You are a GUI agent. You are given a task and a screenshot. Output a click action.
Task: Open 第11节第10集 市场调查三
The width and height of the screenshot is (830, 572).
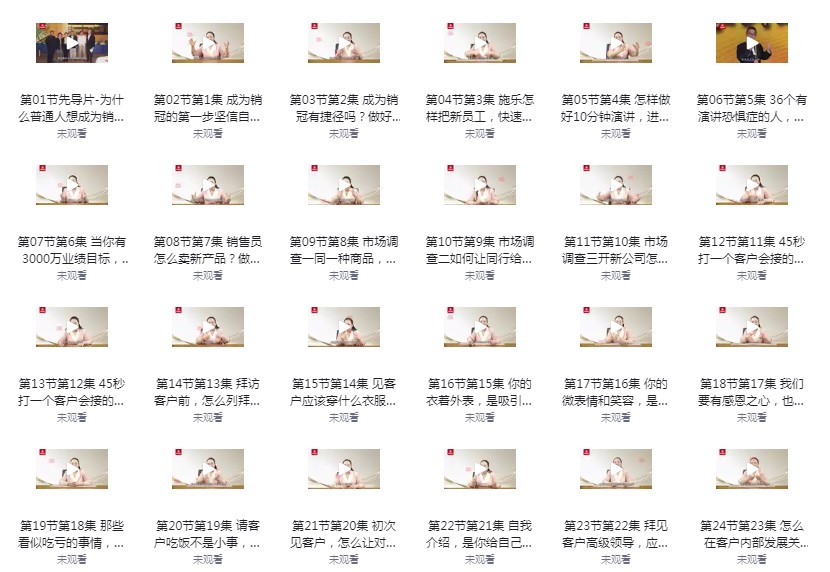(x=616, y=185)
